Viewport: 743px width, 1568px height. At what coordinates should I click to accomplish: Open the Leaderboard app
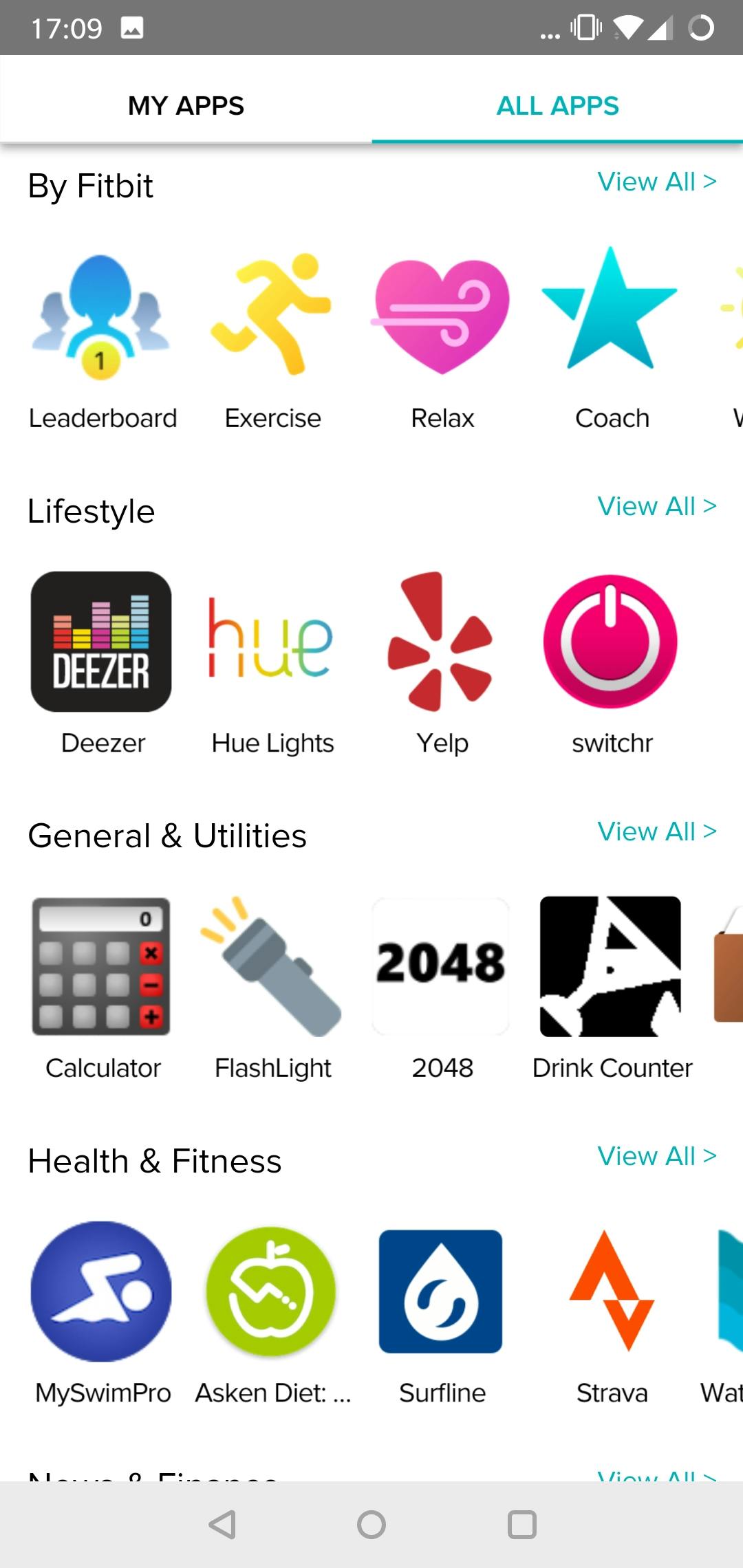click(102, 316)
